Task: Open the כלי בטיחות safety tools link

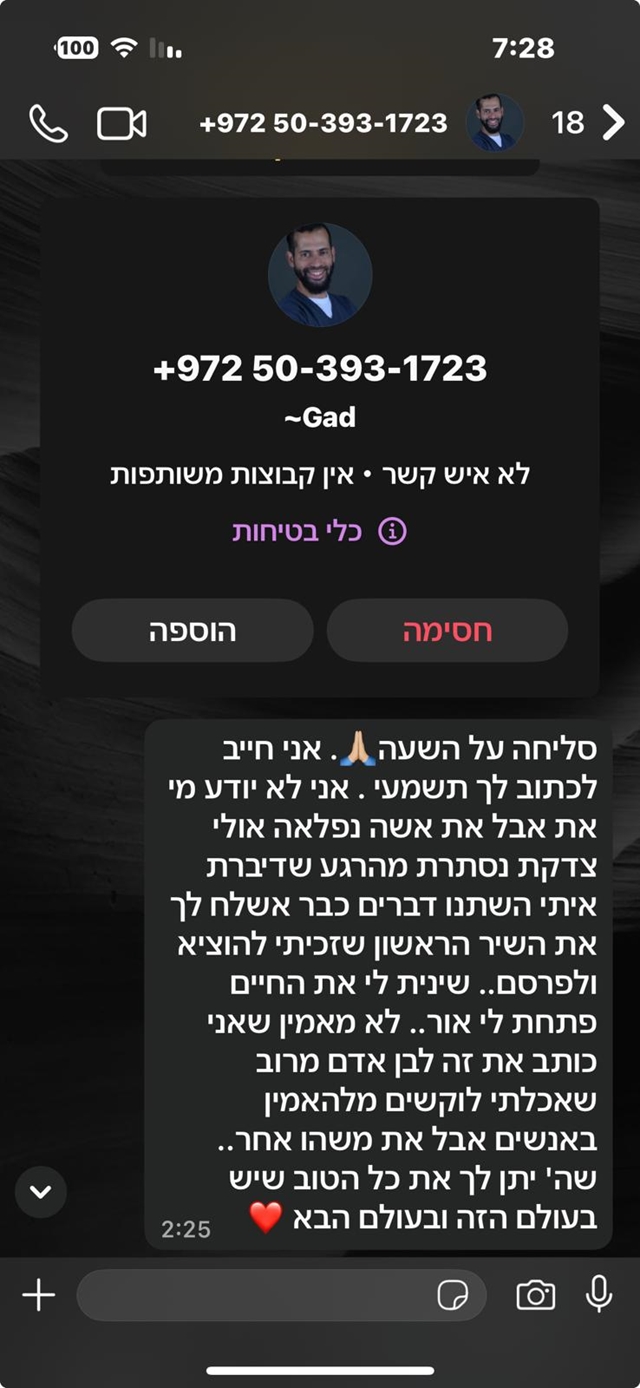Action: point(319,531)
